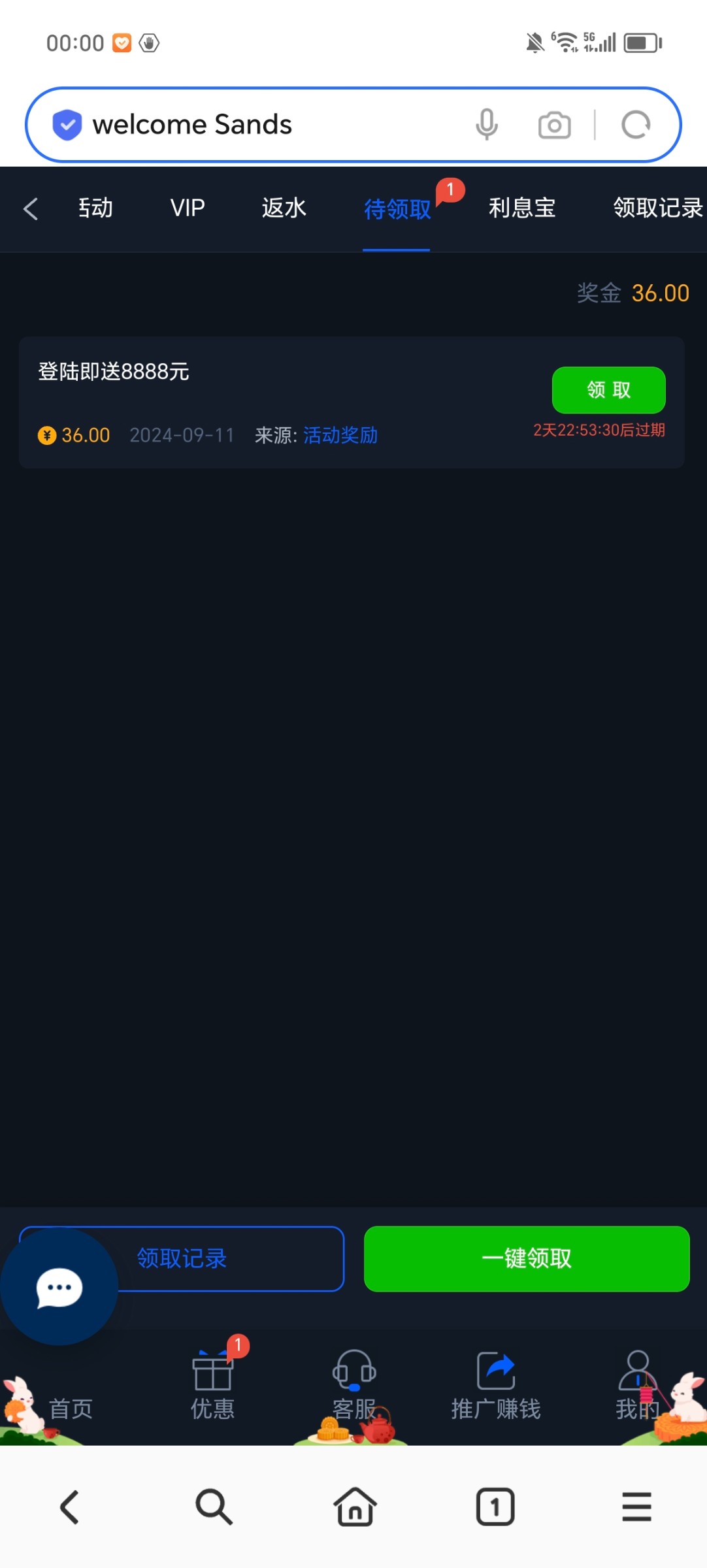Tap the back arrow beside the tabs
The image size is (707, 1568).
(x=31, y=209)
